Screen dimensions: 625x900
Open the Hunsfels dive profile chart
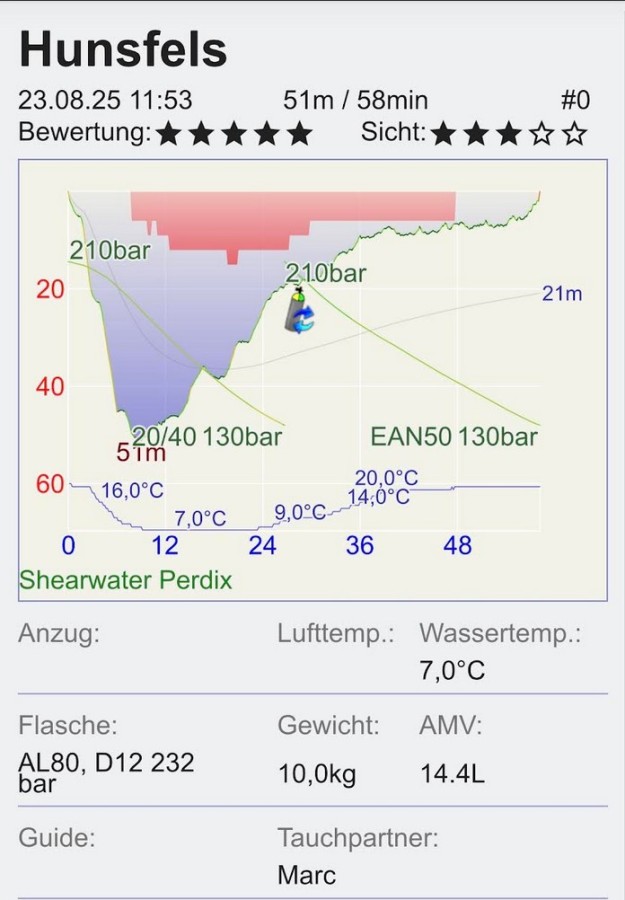[312, 380]
